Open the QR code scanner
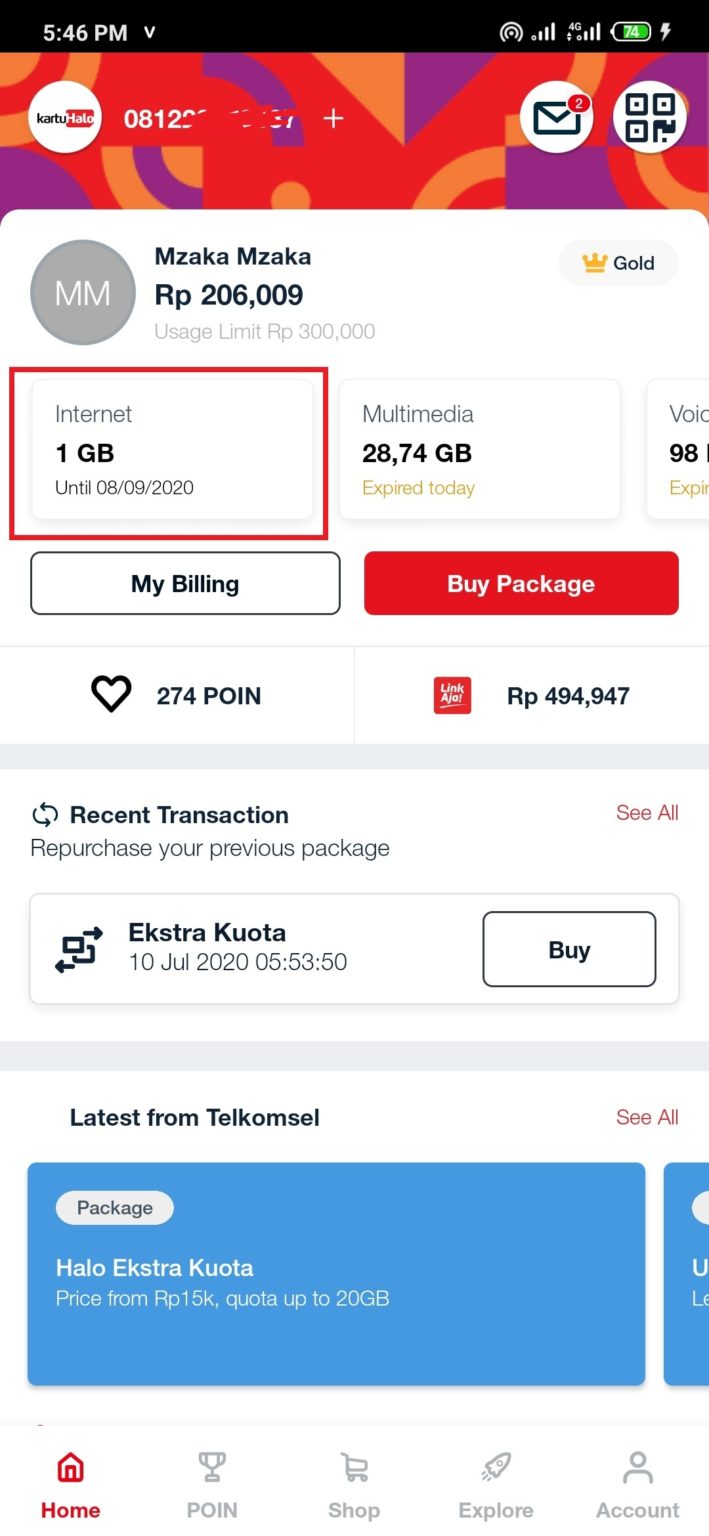 [x=650, y=118]
